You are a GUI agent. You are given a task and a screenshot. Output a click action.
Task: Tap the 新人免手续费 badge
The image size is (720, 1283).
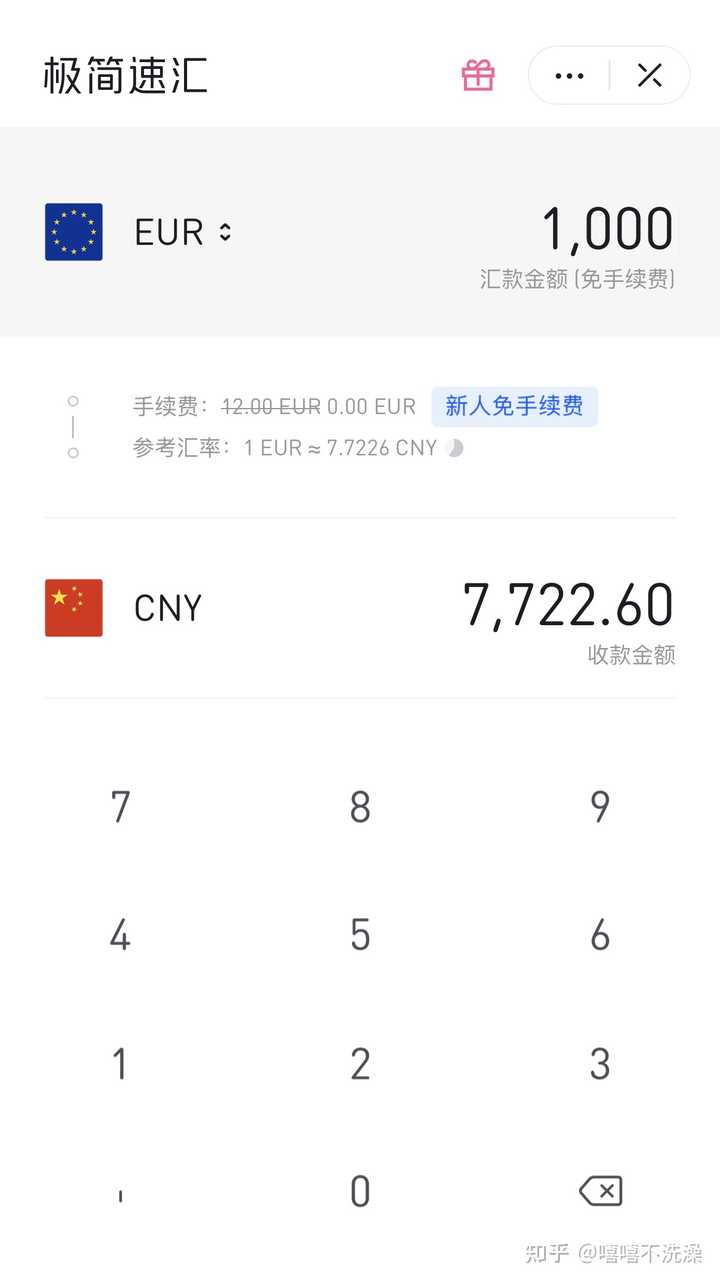click(515, 406)
